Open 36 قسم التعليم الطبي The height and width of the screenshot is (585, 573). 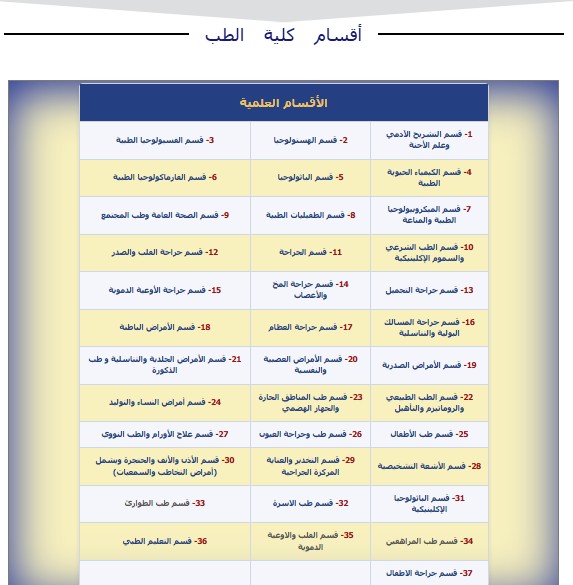(x=165, y=541)
